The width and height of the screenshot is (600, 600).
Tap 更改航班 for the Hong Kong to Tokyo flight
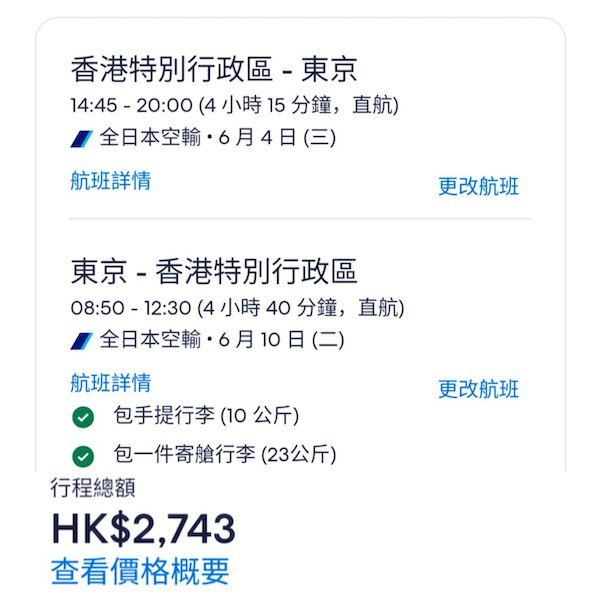[x=478, y=186]
